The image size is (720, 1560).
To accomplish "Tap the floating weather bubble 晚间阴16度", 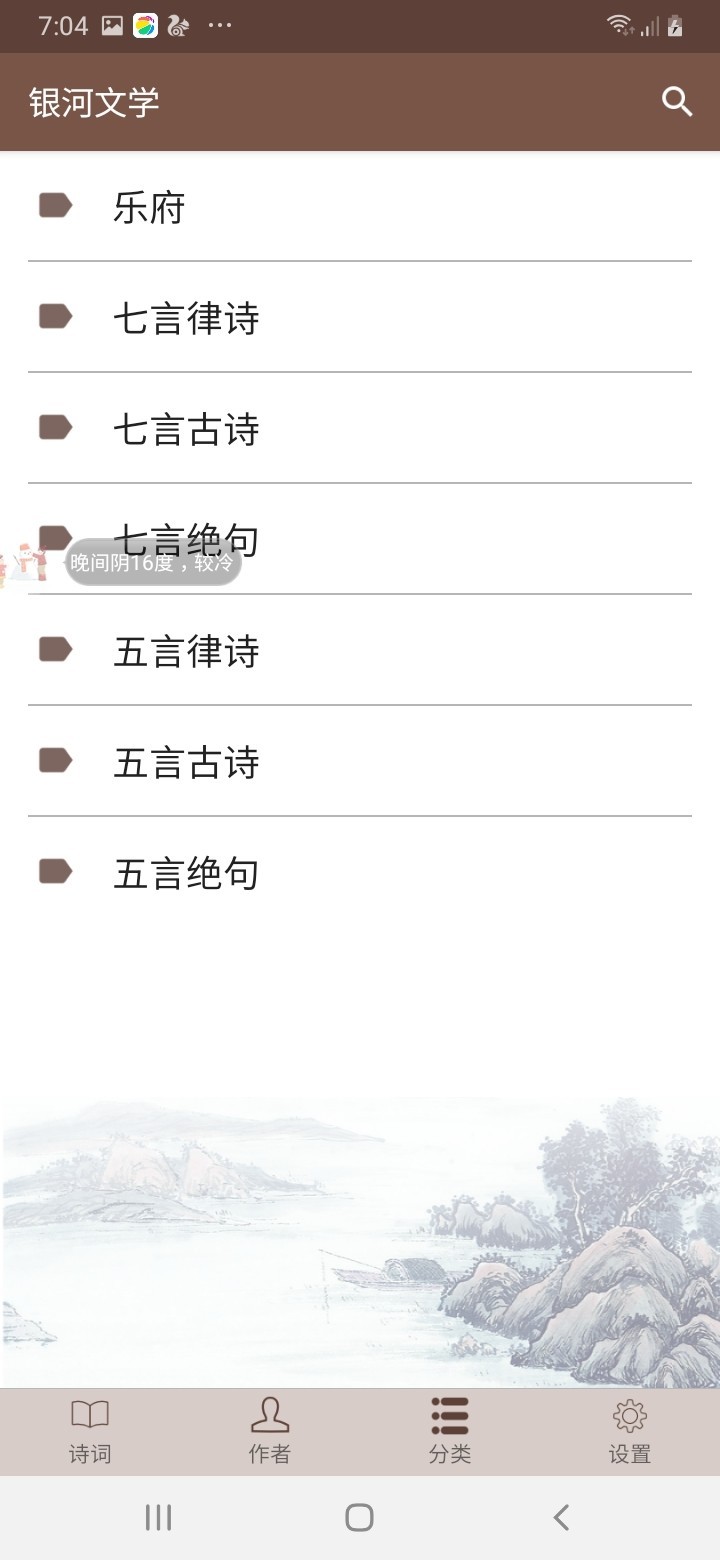I will coord(153,563).
